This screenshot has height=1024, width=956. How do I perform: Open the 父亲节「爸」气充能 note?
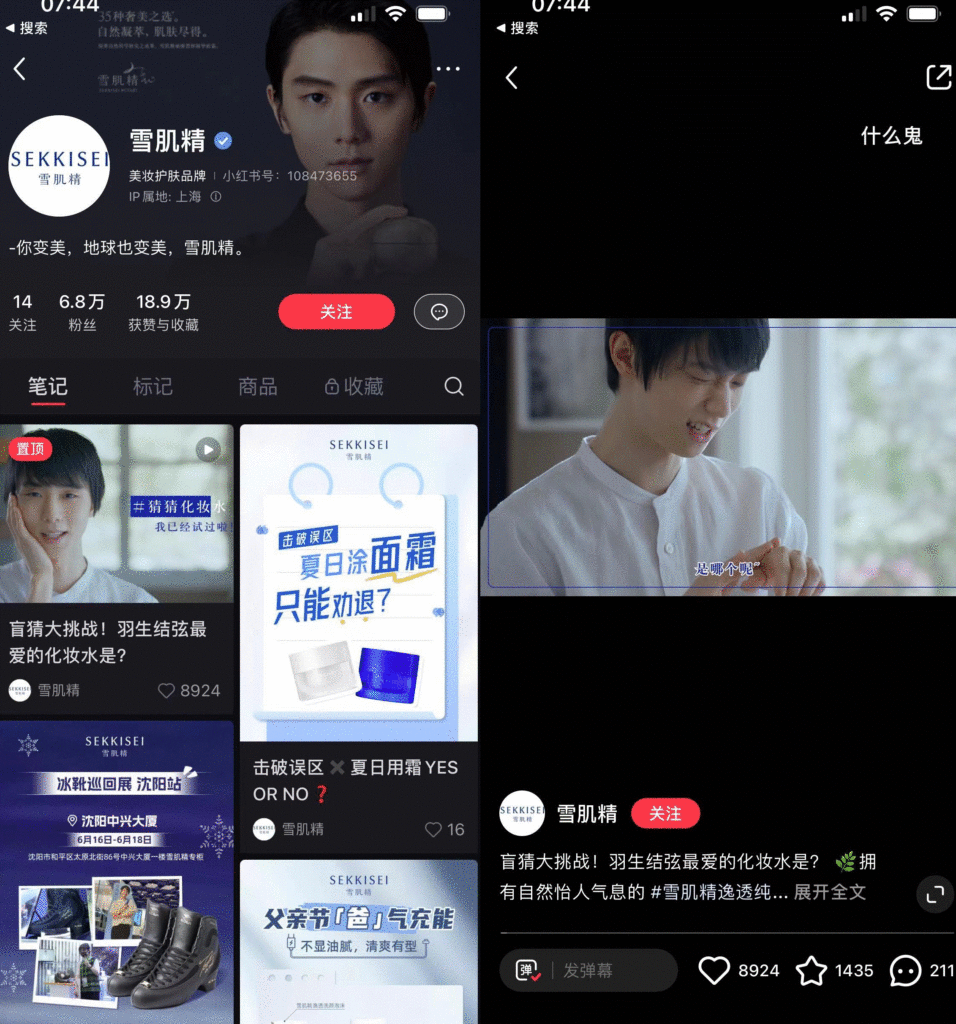click(x=358, y=940)
